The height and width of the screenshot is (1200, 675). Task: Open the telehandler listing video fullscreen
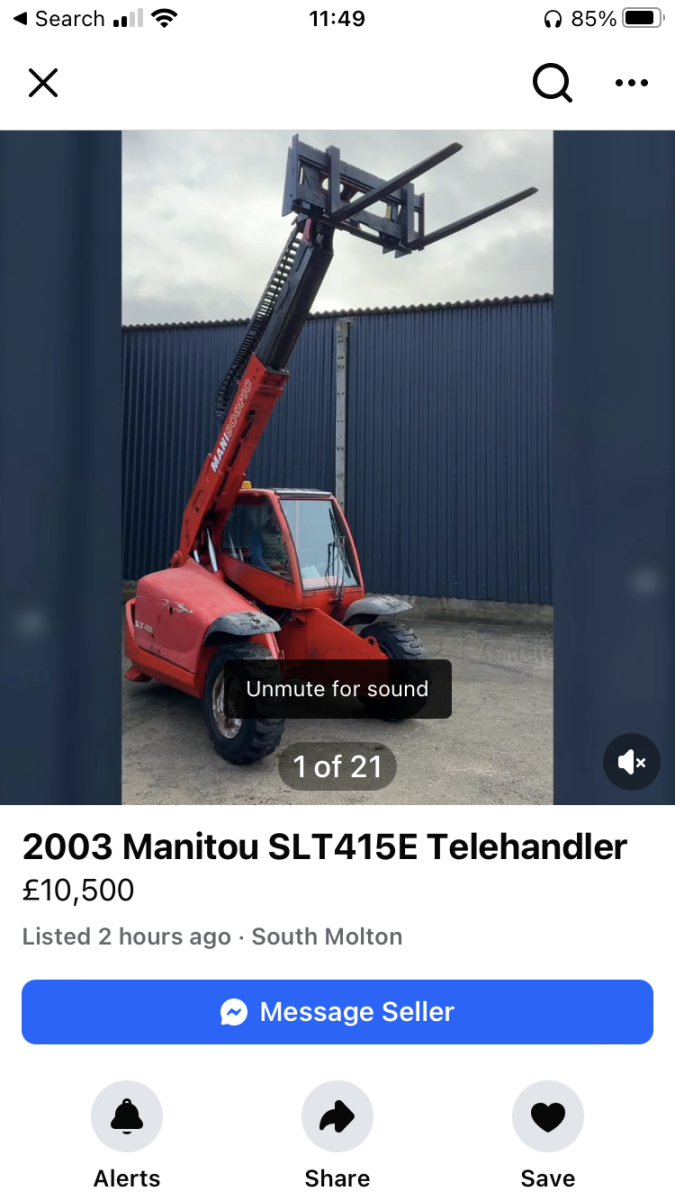click(337, 450)
